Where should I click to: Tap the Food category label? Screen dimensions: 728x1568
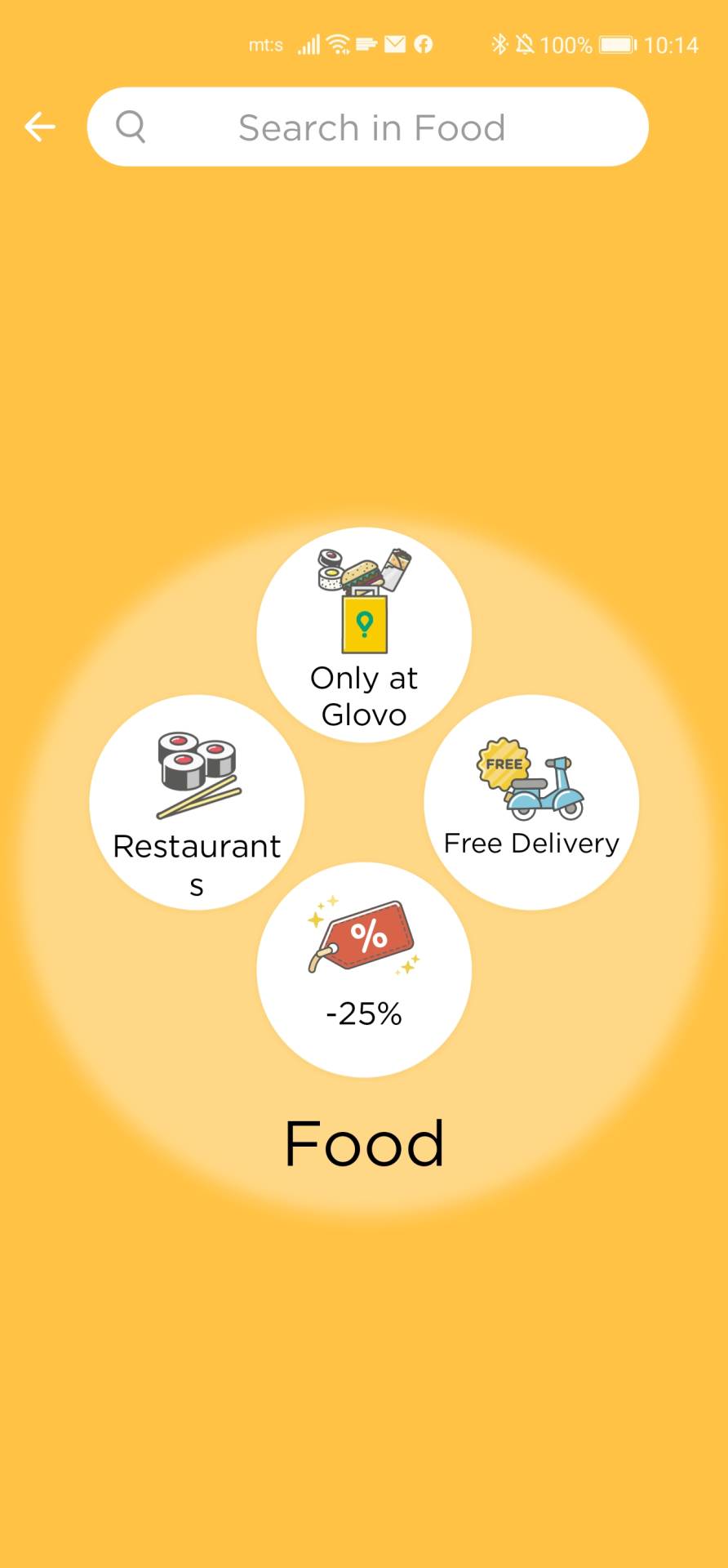364,1143
